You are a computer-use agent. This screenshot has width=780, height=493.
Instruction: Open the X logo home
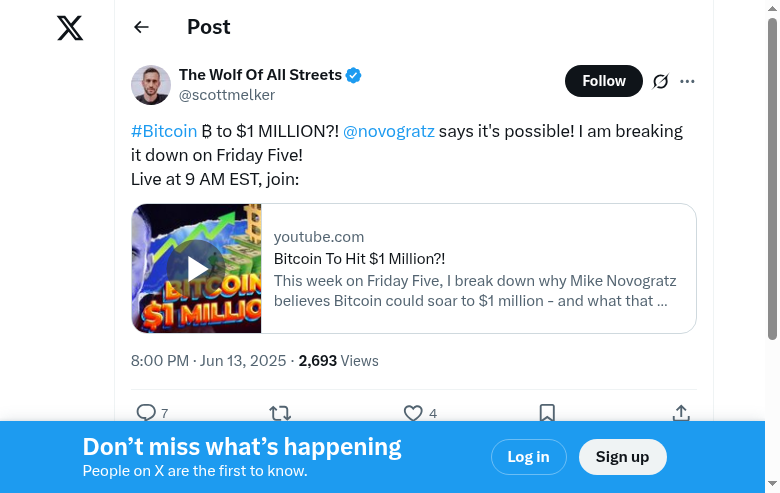[x=70, y=27]
